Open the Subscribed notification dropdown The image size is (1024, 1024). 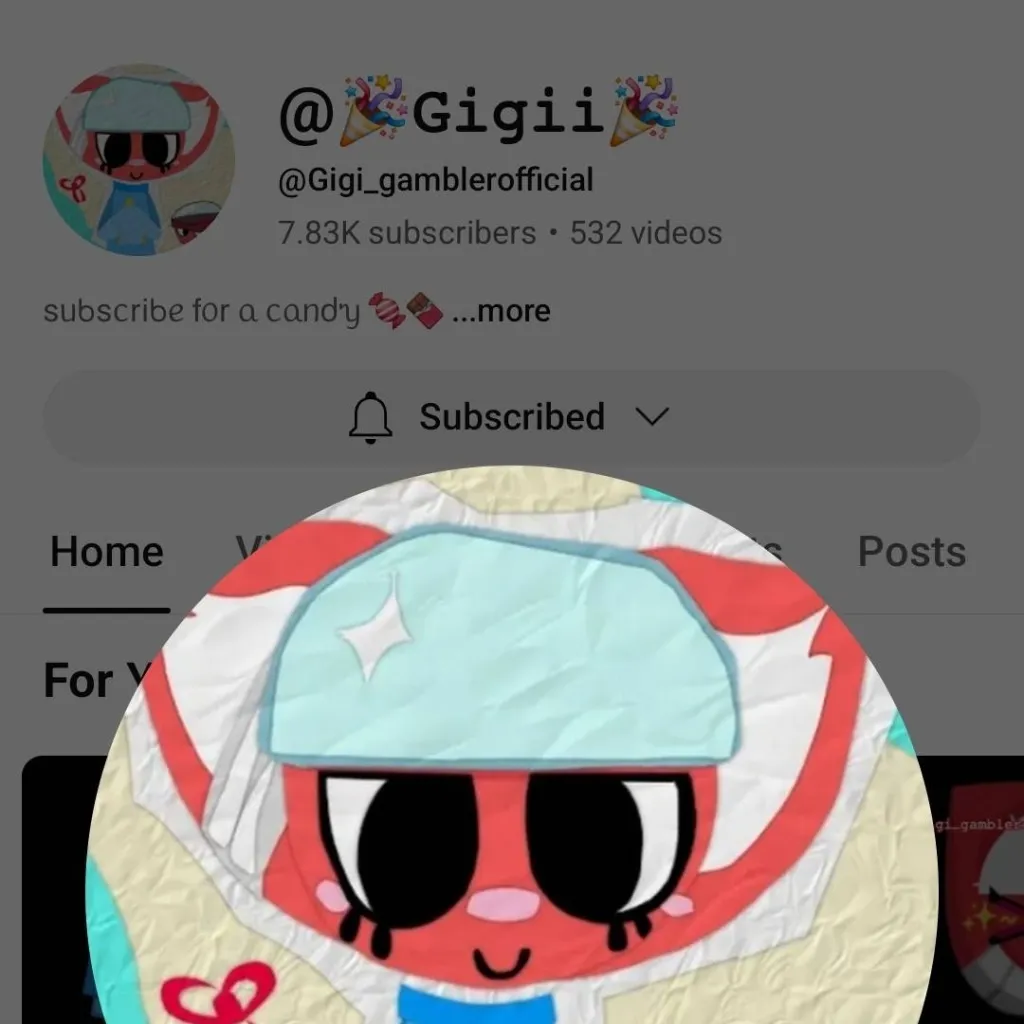[x=510, y=417]
